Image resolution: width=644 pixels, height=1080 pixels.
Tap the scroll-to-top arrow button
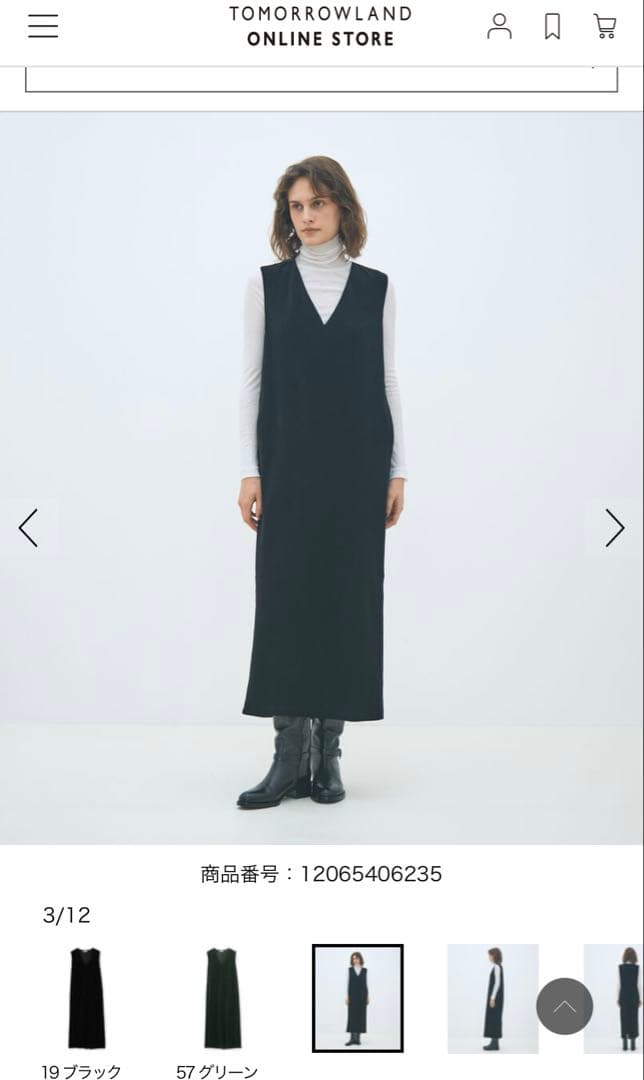(x=565, y=1006)
